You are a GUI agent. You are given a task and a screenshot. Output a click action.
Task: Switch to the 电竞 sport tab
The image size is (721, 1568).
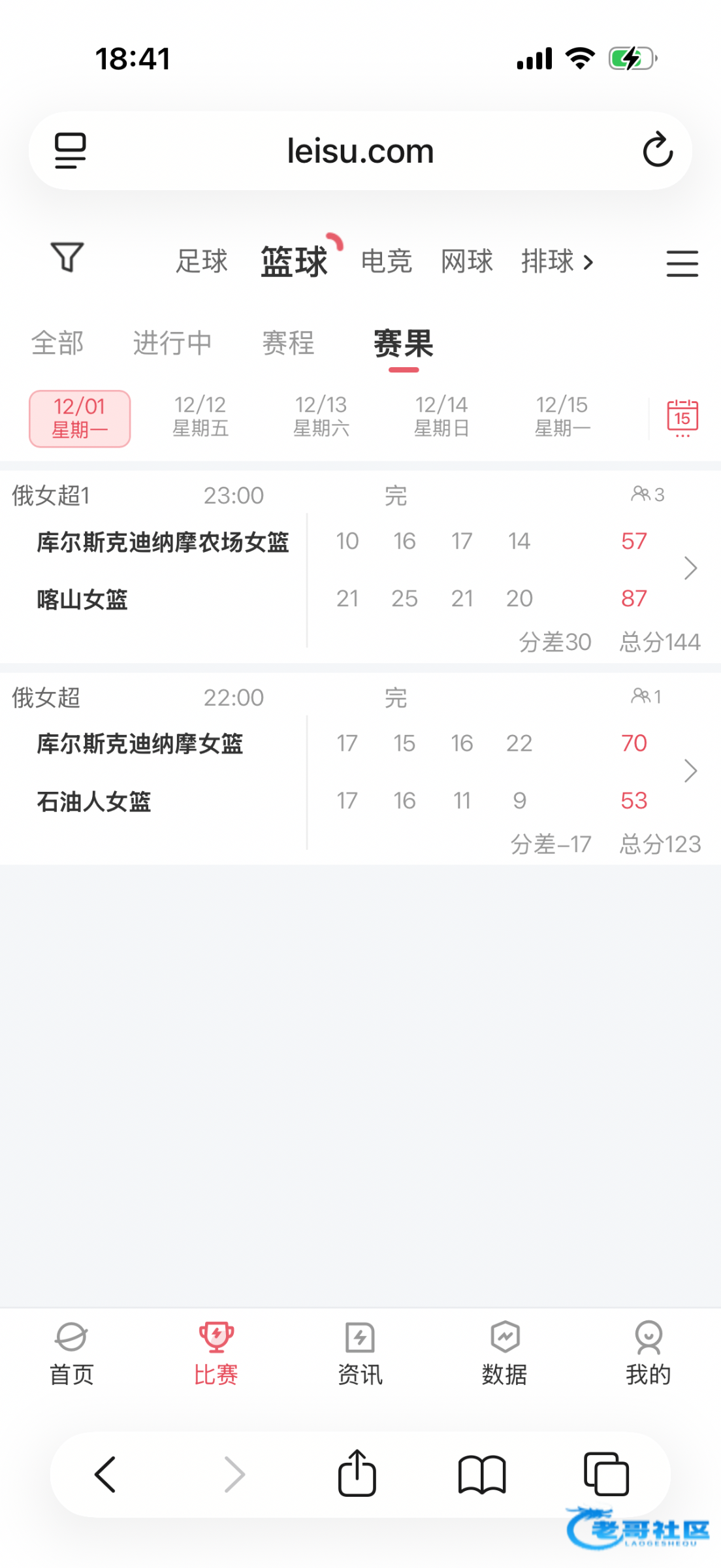point(386,261)
